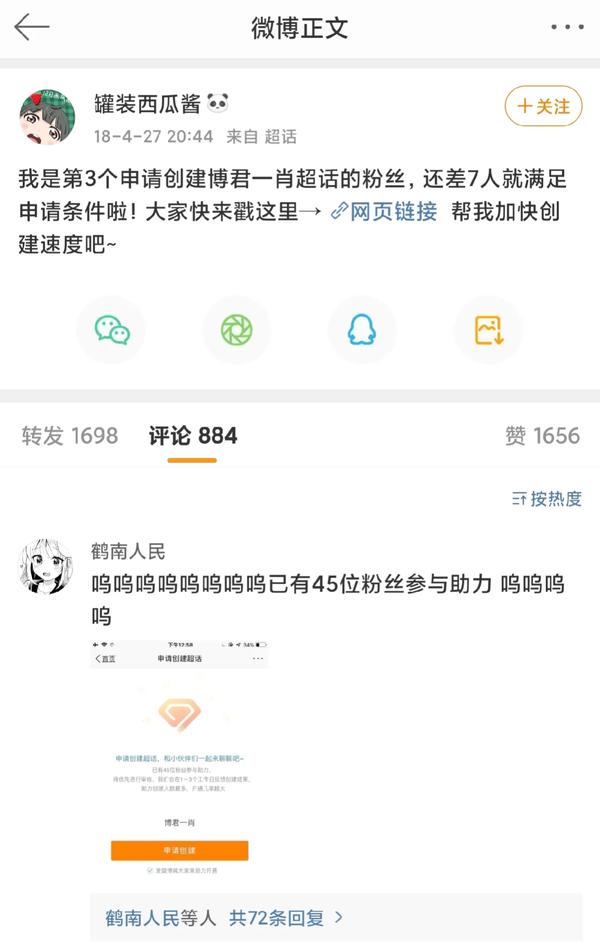Switch to the 评论 884 tab
600x951 pixels.
pos(192,436)
